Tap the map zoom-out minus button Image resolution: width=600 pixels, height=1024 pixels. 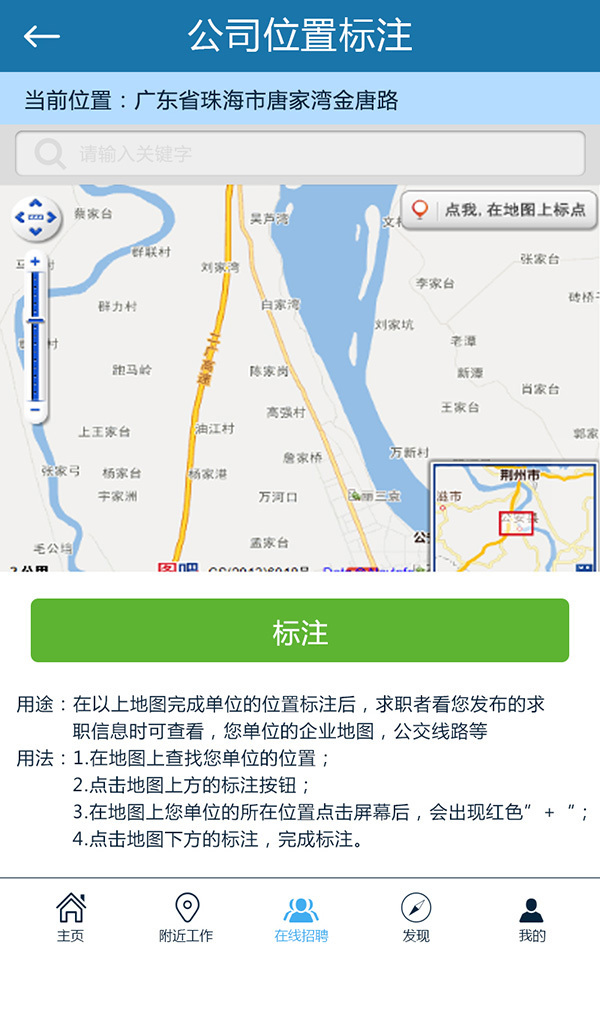(x=35, y=409)
